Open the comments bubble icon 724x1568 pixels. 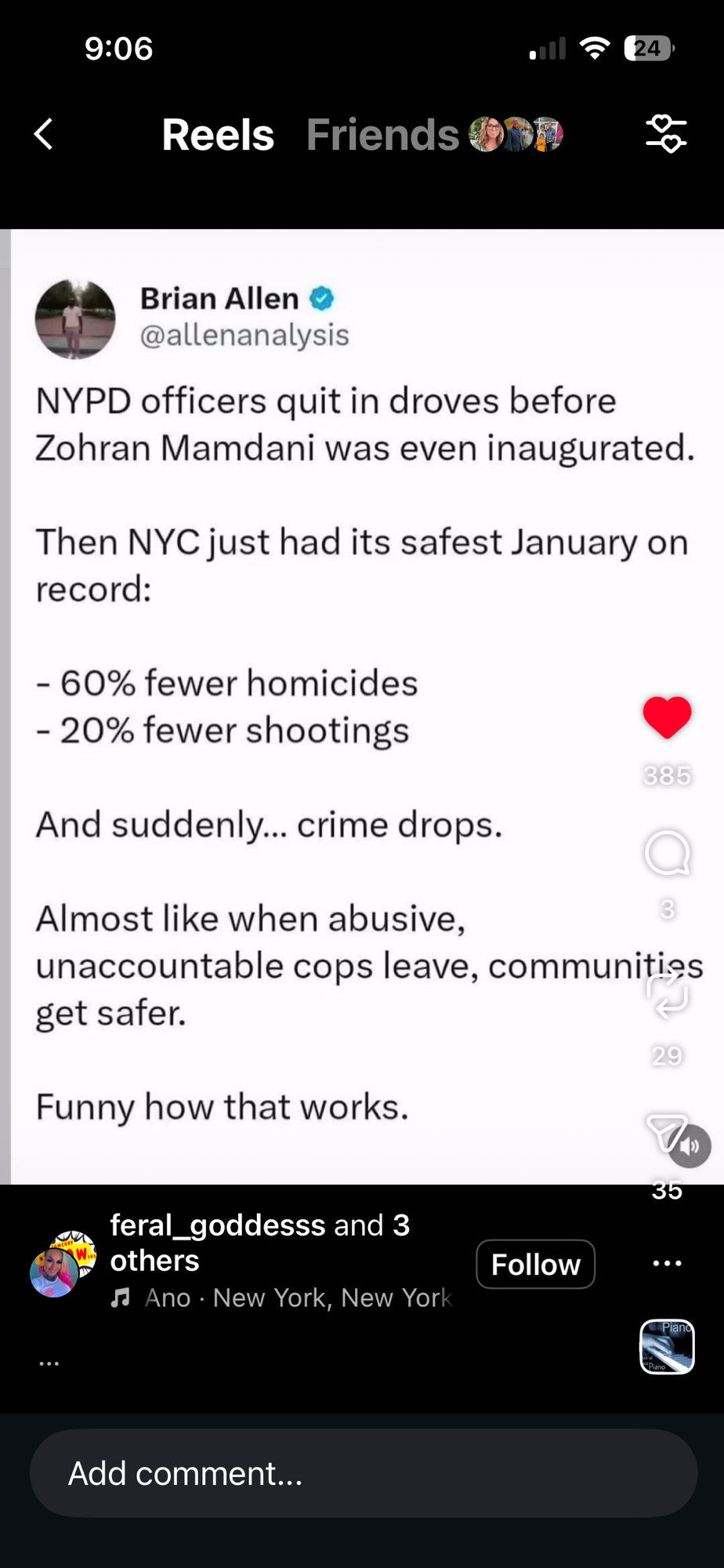[x=667, y=853]
